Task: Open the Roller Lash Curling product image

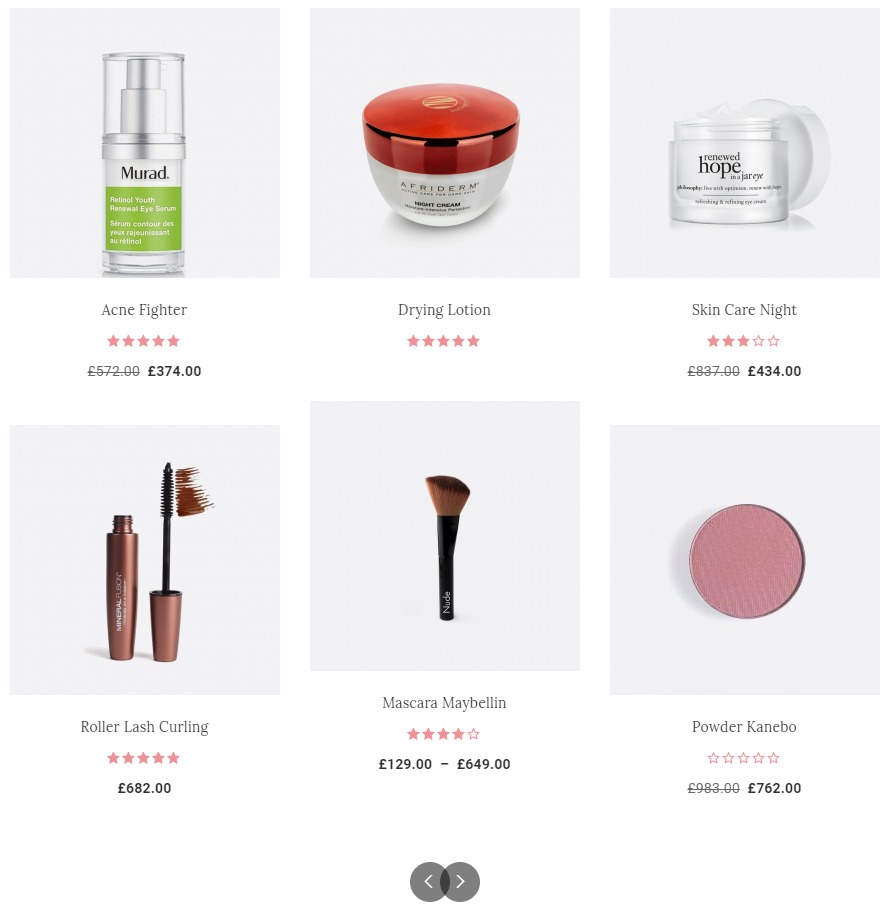Action: click(144, 559)
